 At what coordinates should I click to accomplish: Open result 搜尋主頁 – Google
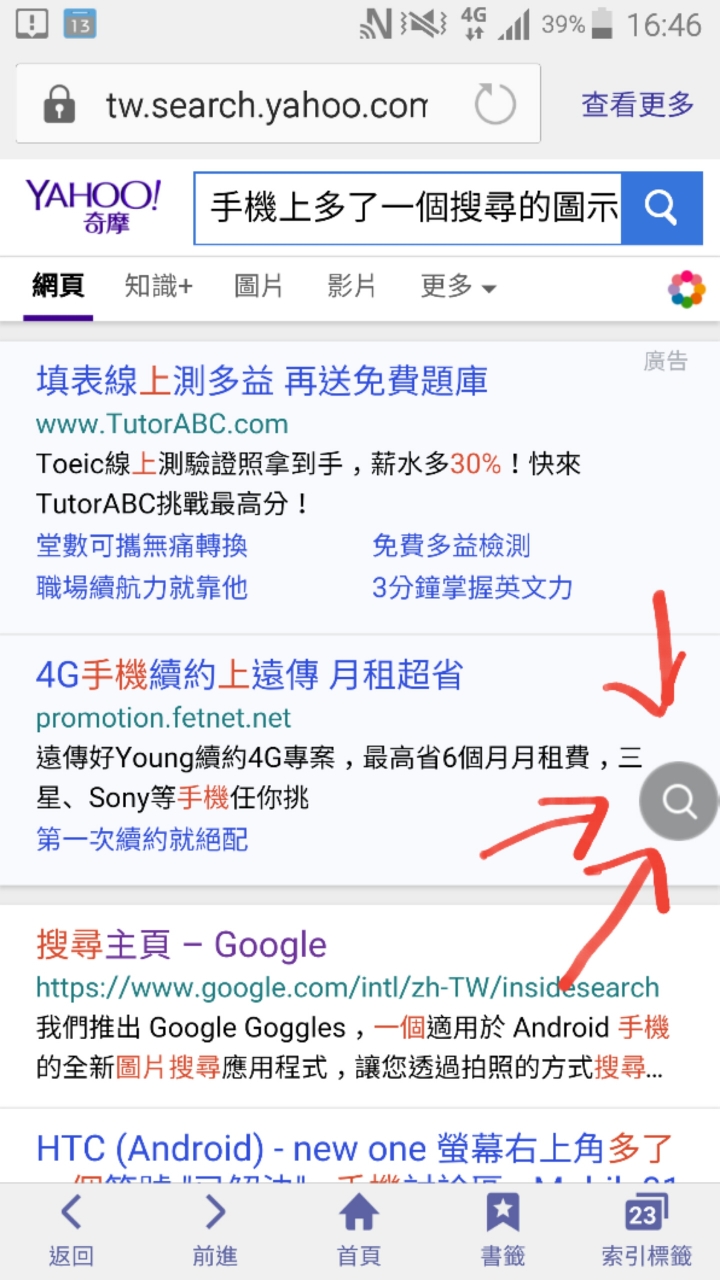[182, 944]
